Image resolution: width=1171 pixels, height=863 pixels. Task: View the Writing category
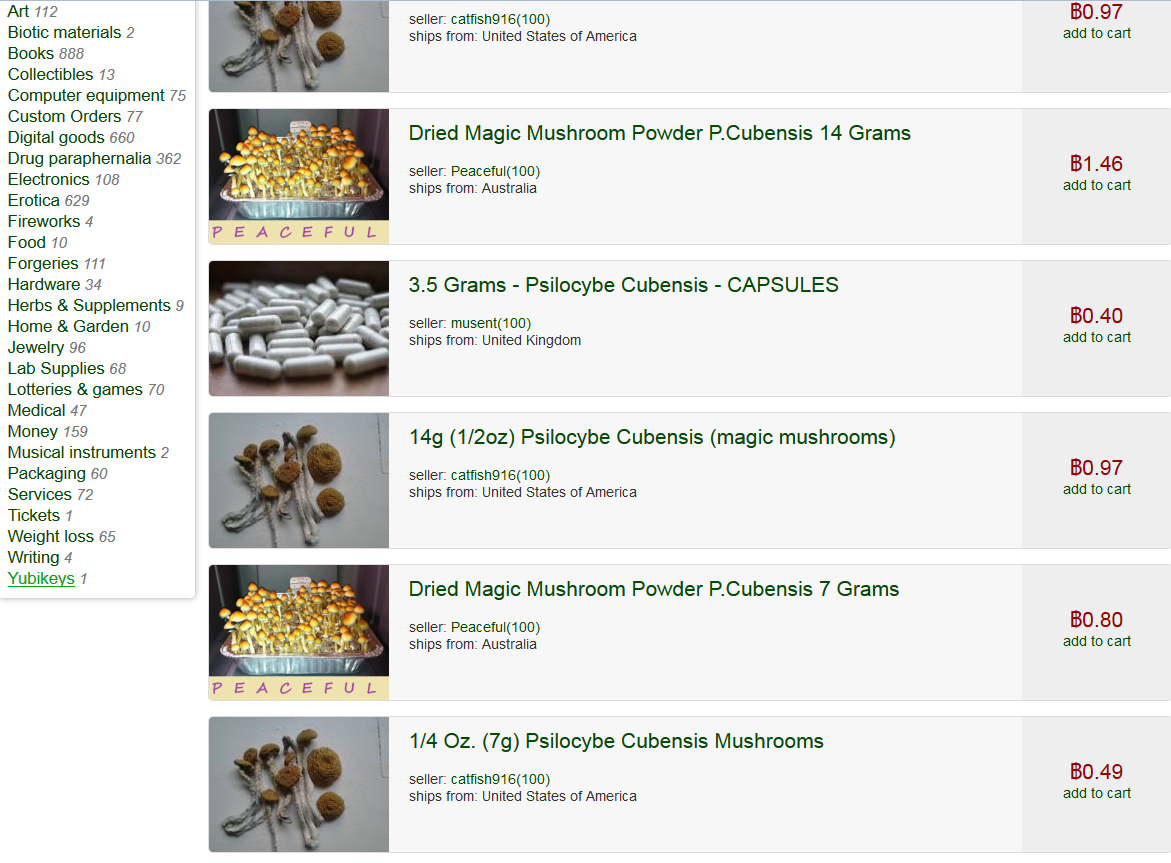[33, 557]
